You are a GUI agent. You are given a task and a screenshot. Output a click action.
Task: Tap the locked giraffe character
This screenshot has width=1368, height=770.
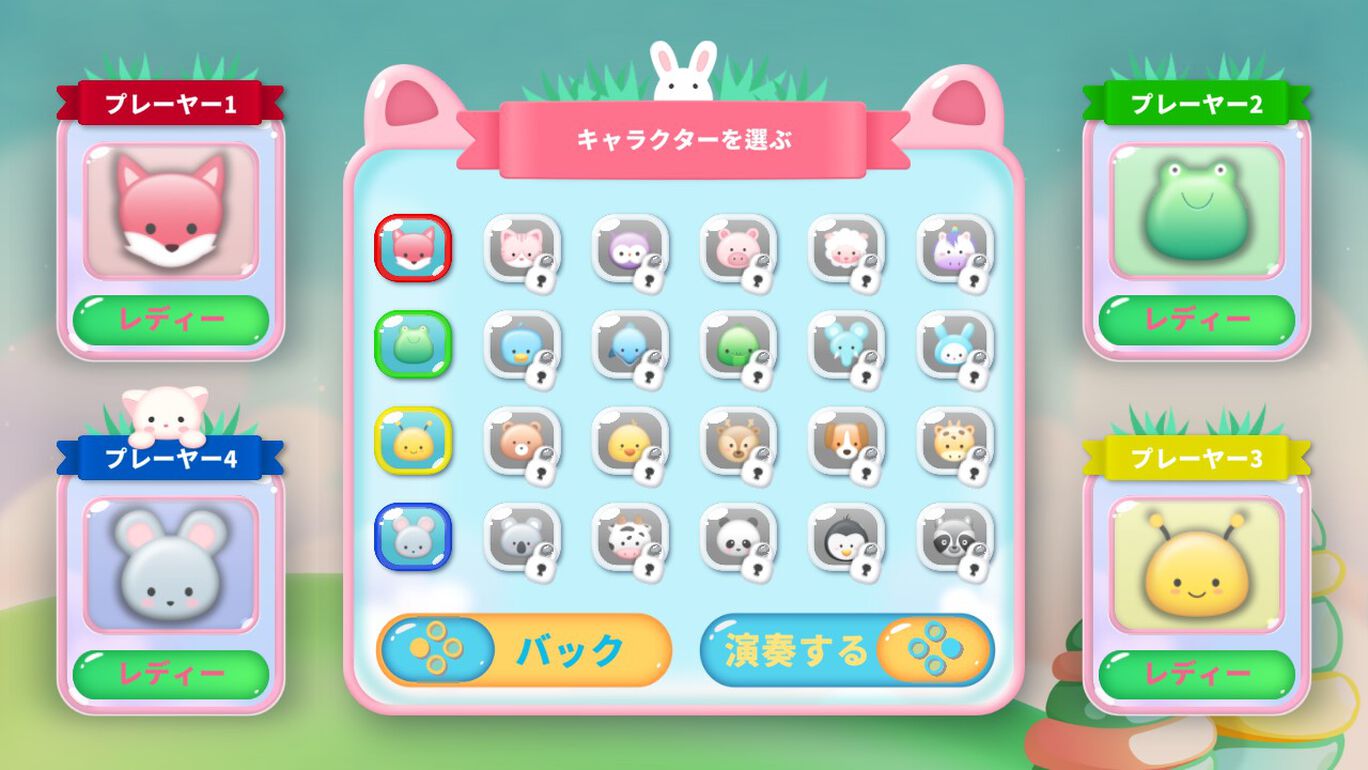click(954, 440)
